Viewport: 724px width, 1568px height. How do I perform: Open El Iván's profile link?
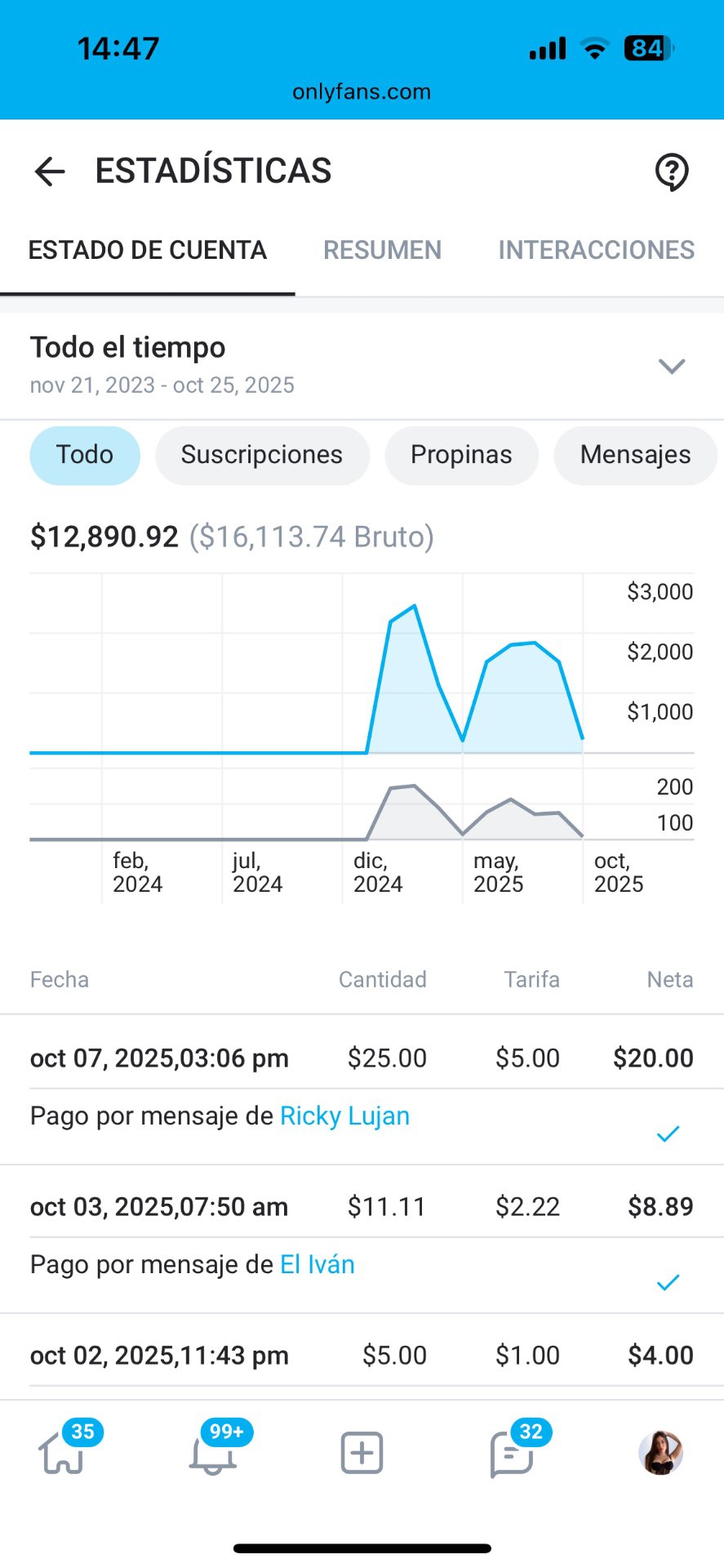(318, 1264)
